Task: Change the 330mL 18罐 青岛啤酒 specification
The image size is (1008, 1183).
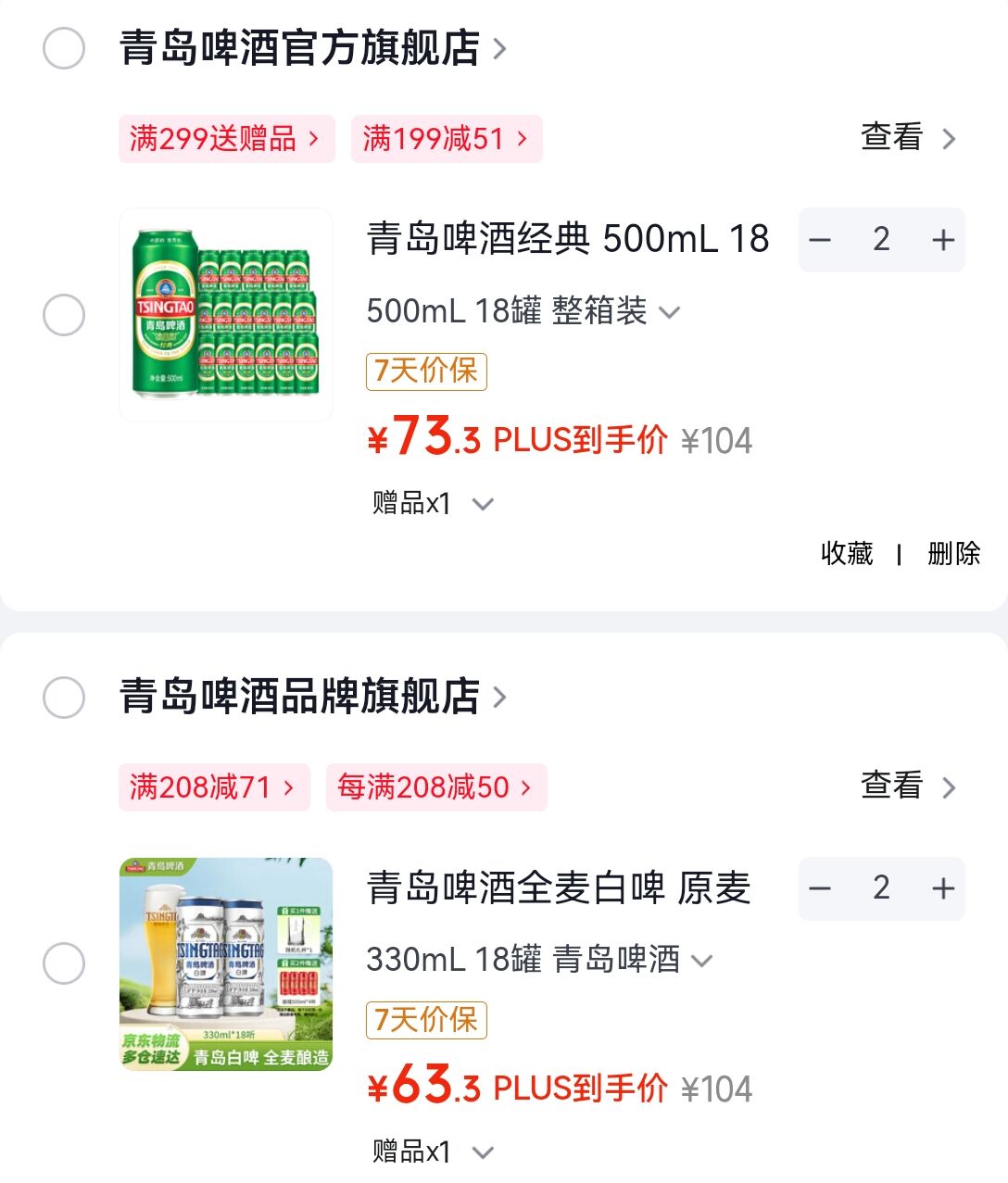Action: click(x=539, y=960)
